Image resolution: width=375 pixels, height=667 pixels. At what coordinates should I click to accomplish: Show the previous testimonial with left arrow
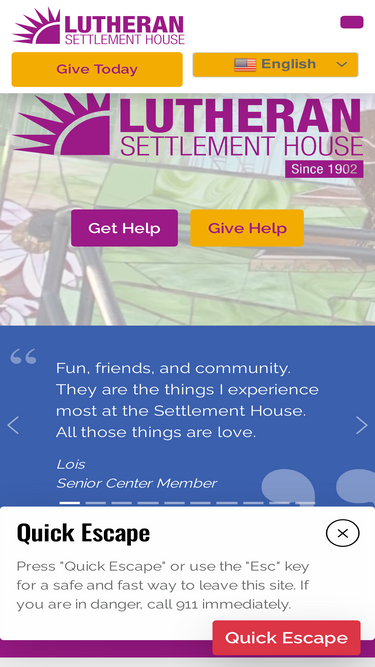[13, 425]
